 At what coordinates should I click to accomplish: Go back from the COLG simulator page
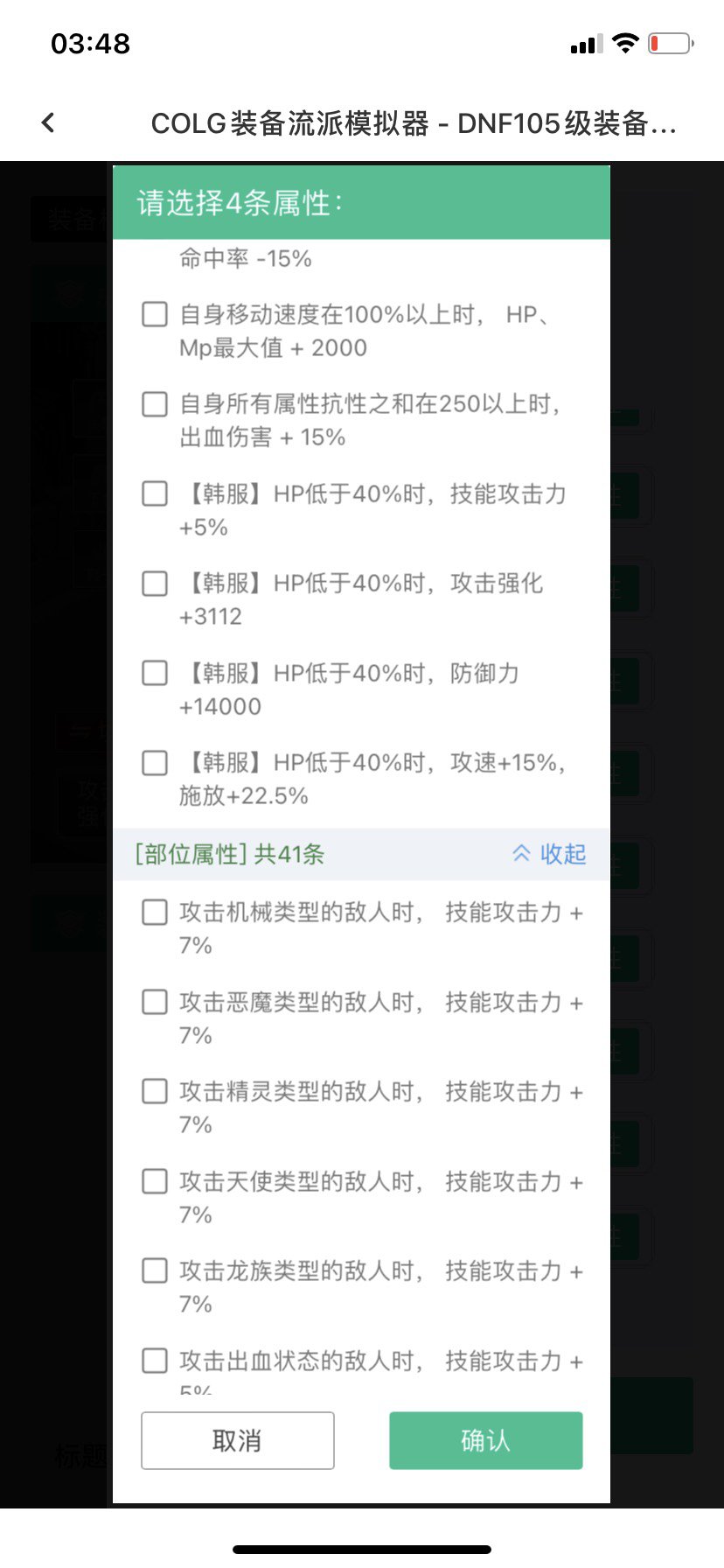click(x=48, y=123)
